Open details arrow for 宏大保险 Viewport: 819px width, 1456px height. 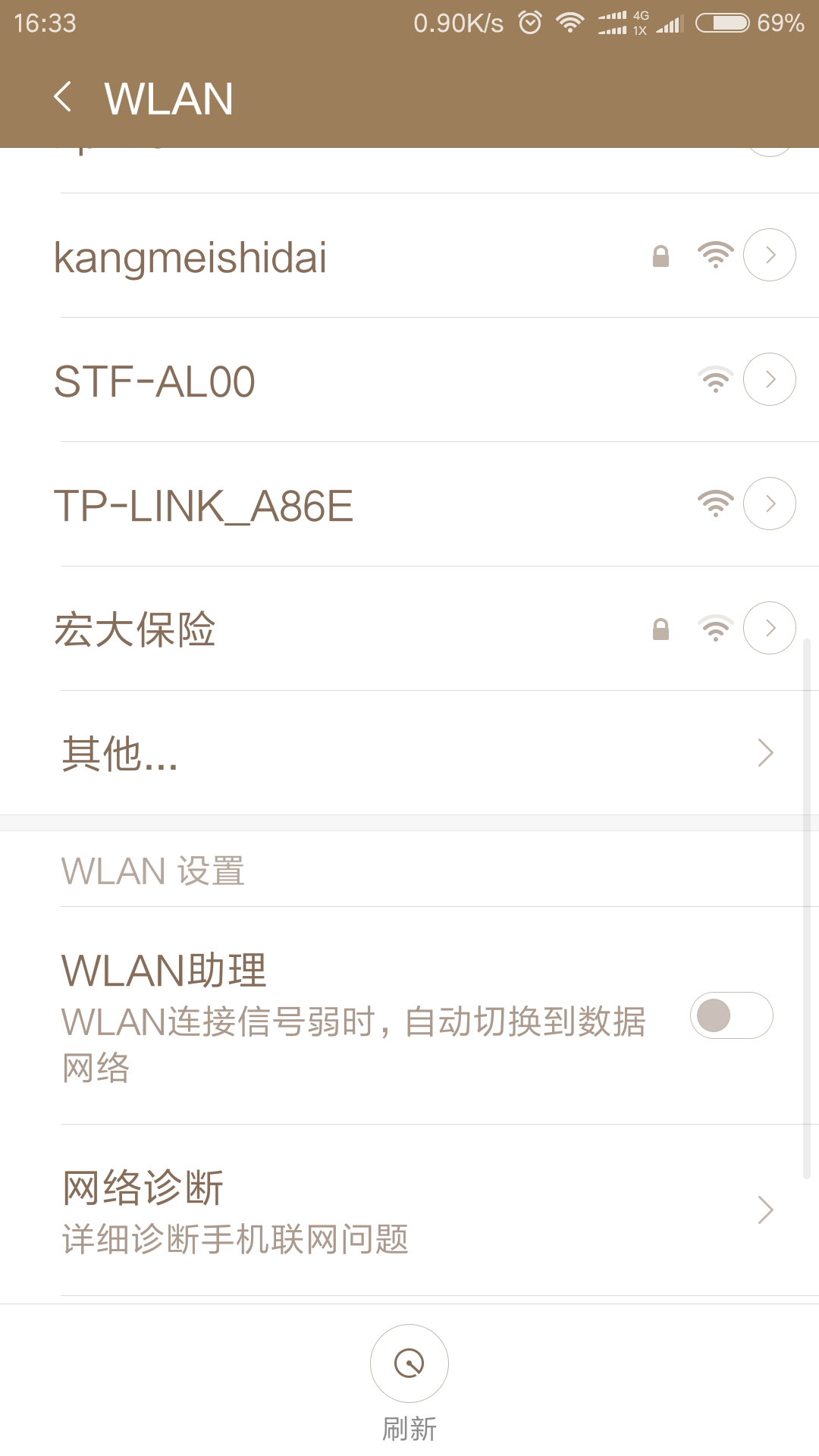pyautogui.click(x=769, y=628)
